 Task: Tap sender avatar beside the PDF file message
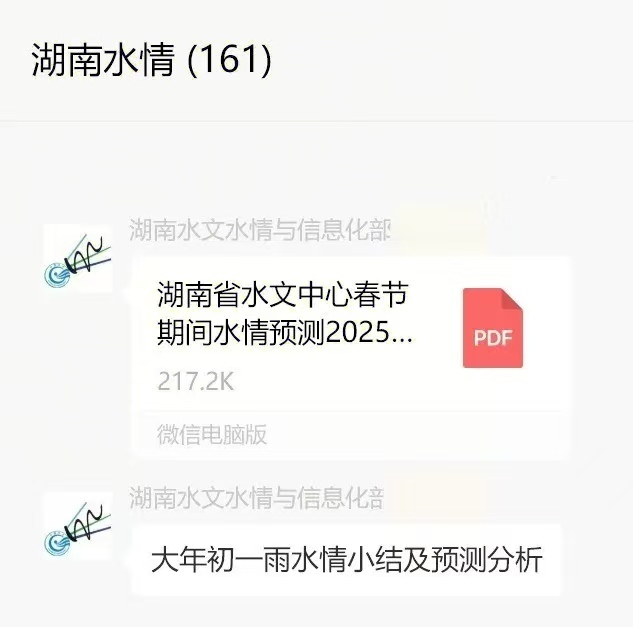[x=78, y=258]
